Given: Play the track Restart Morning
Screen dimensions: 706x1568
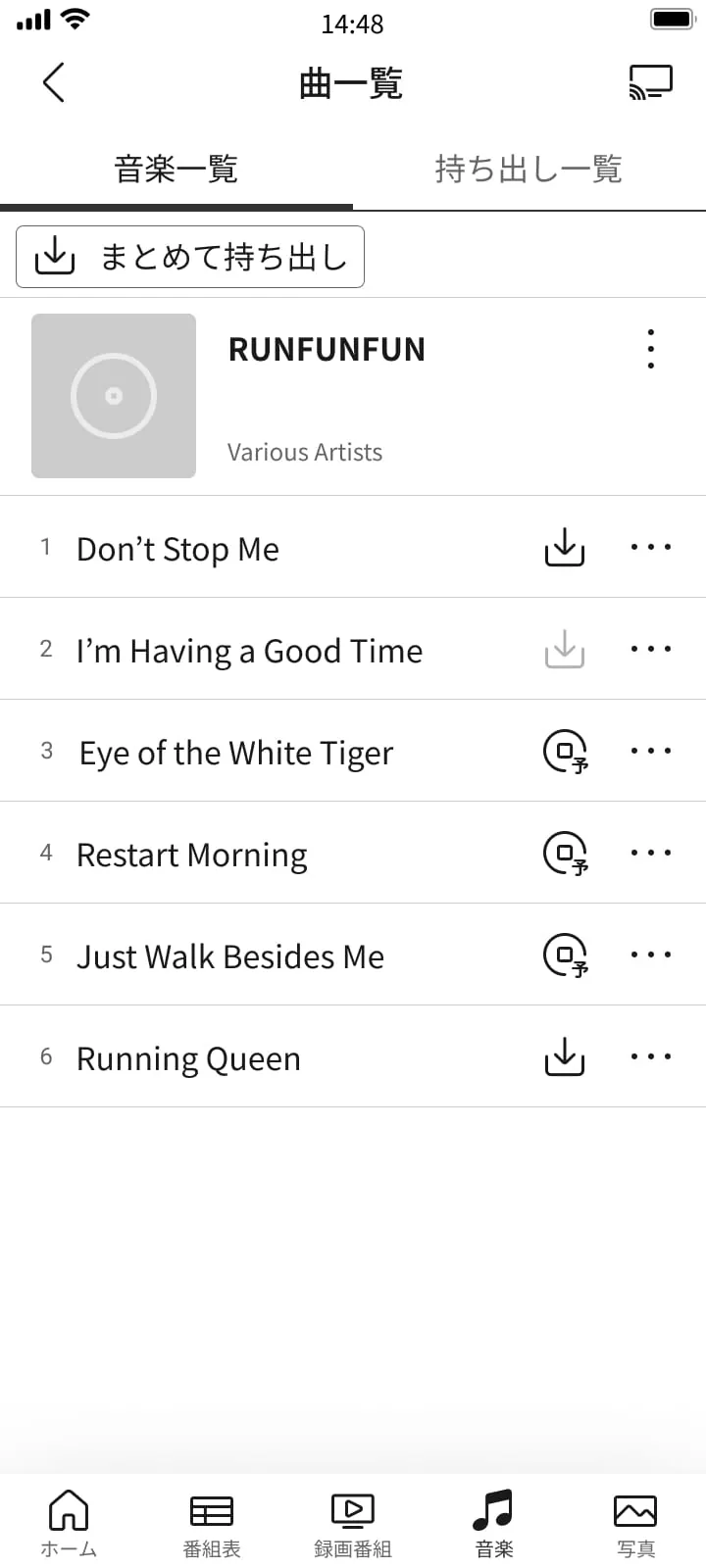Looking at the screenshot, I should 192,855.
